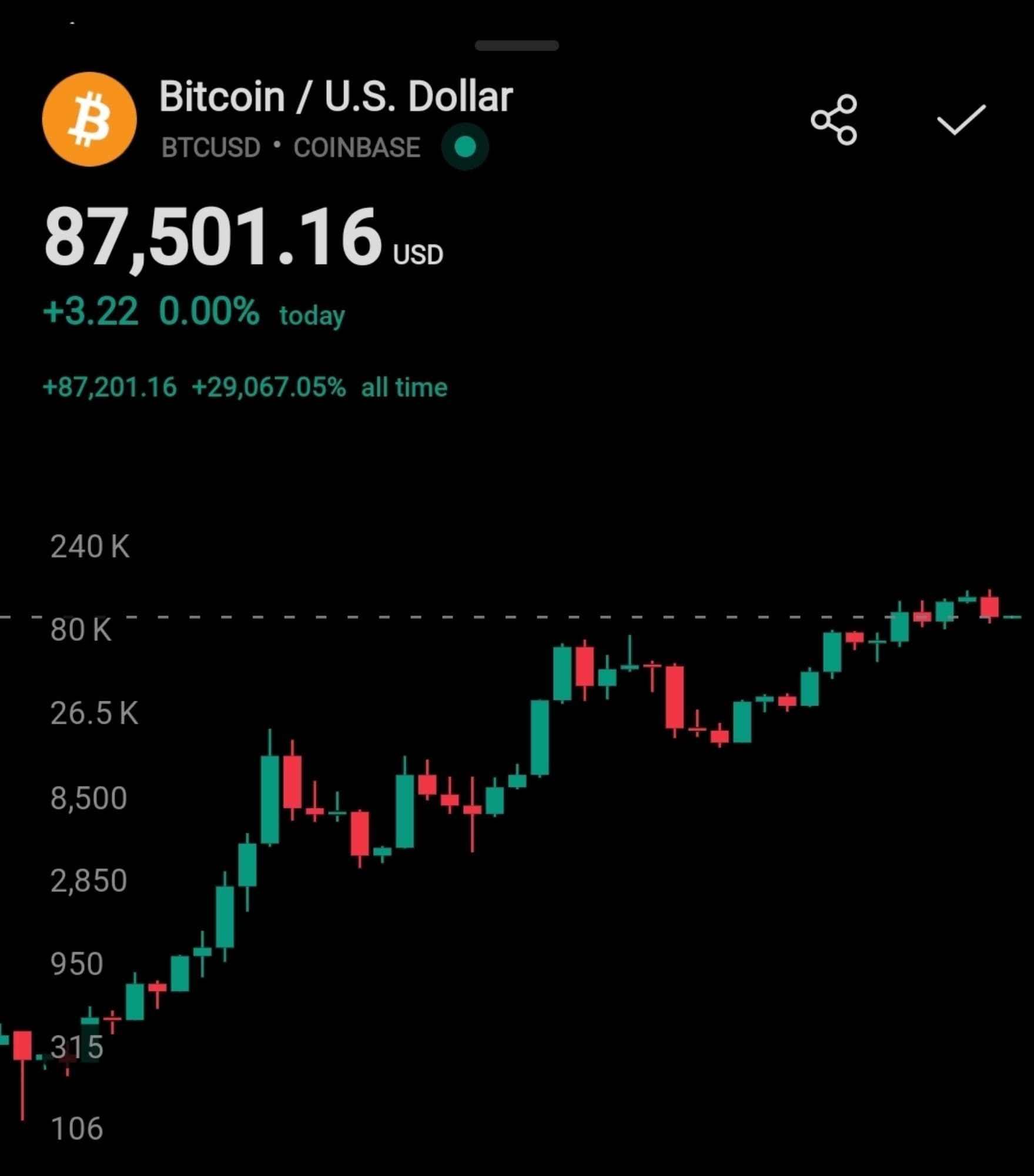Share the Bitcoin chart
The height and width of the screenshot is (1176, 1034).
point(834,120)
